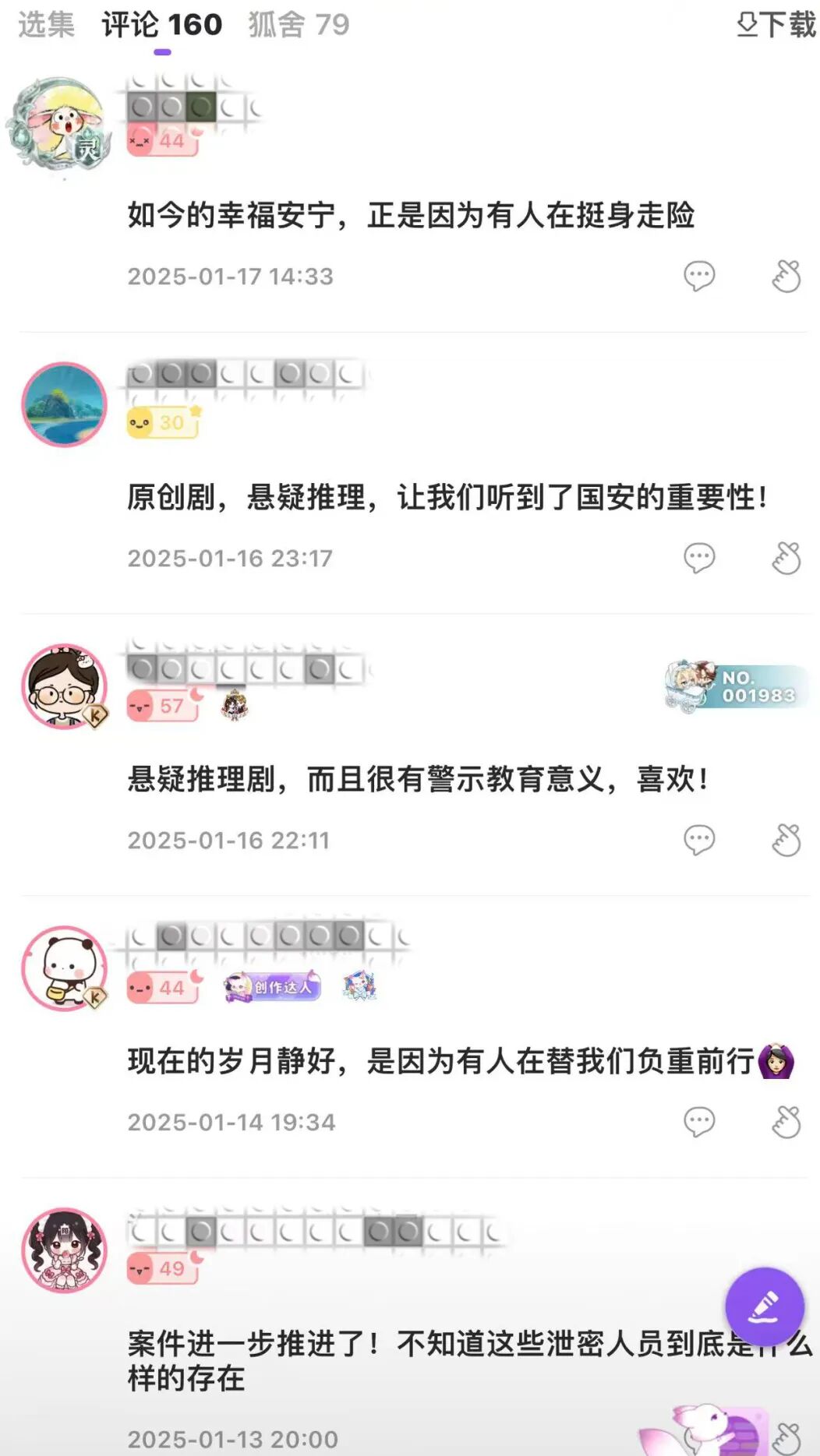The width and height of the screenshot is (820, 1456).
Task: Open the pink-dress girl avatar profile
Action: point(64,1250)
